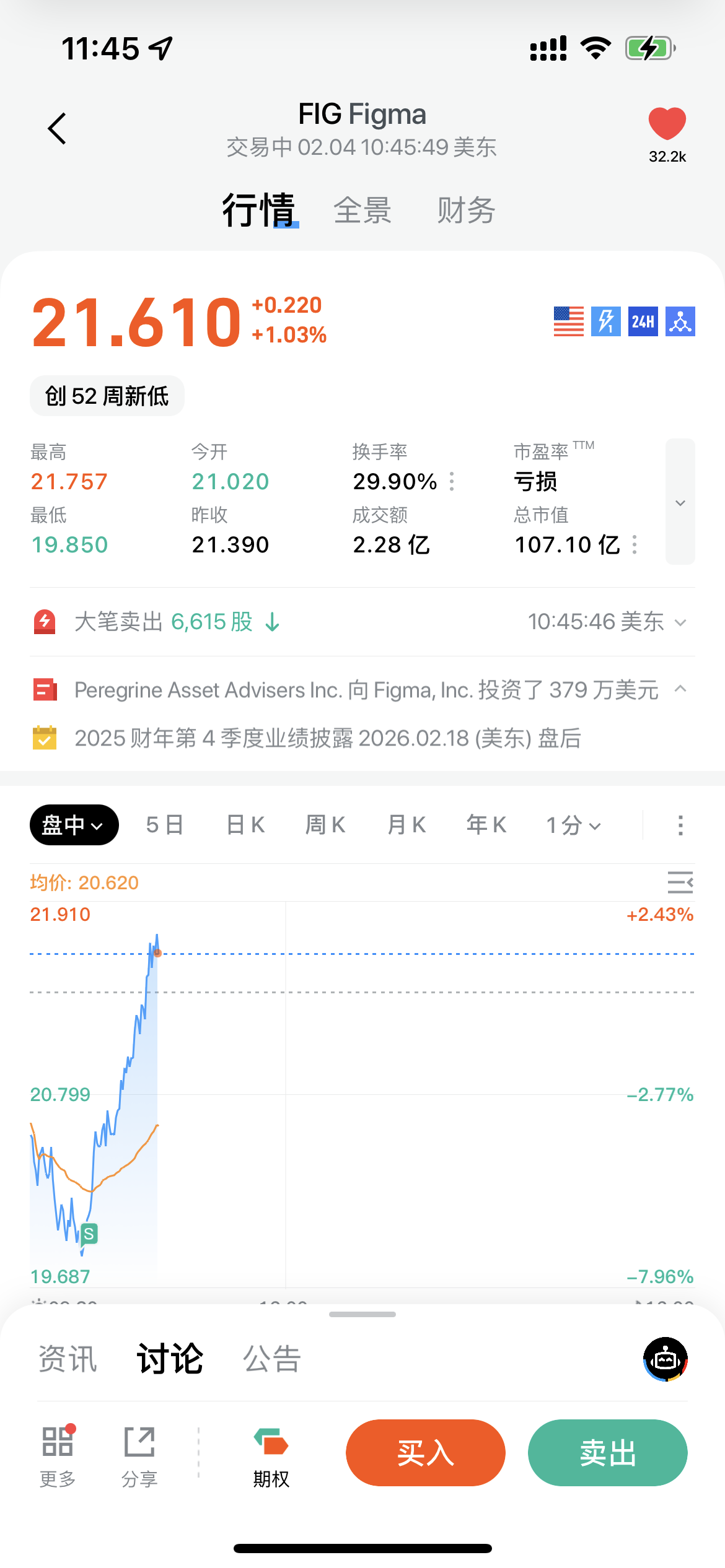Expand the stock details chevron panel

680,502
